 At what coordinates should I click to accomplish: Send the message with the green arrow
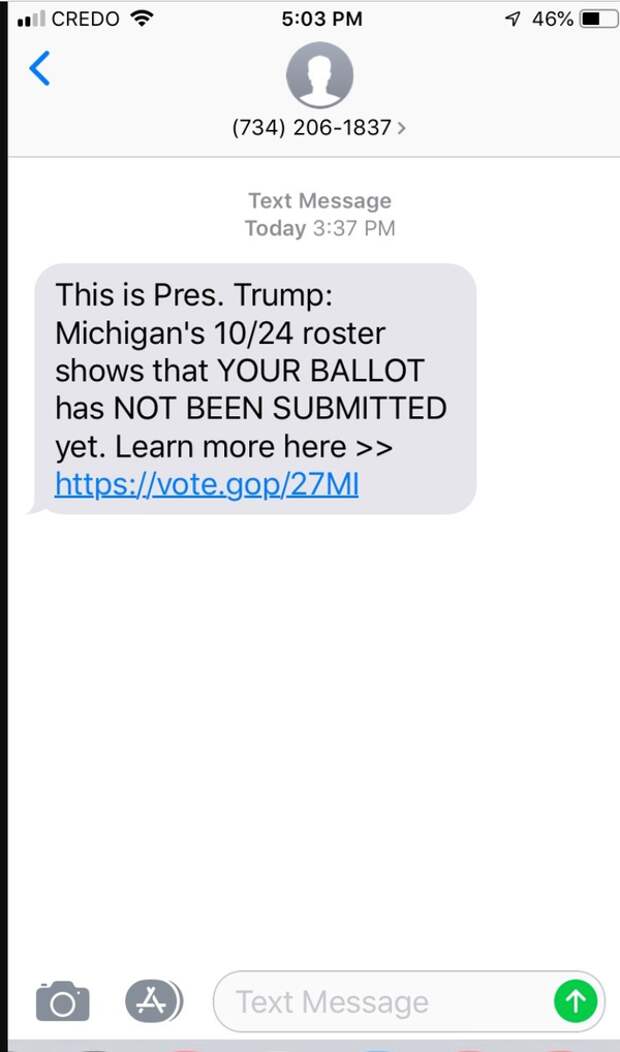pyautogui.click(x=575, y=1002)
